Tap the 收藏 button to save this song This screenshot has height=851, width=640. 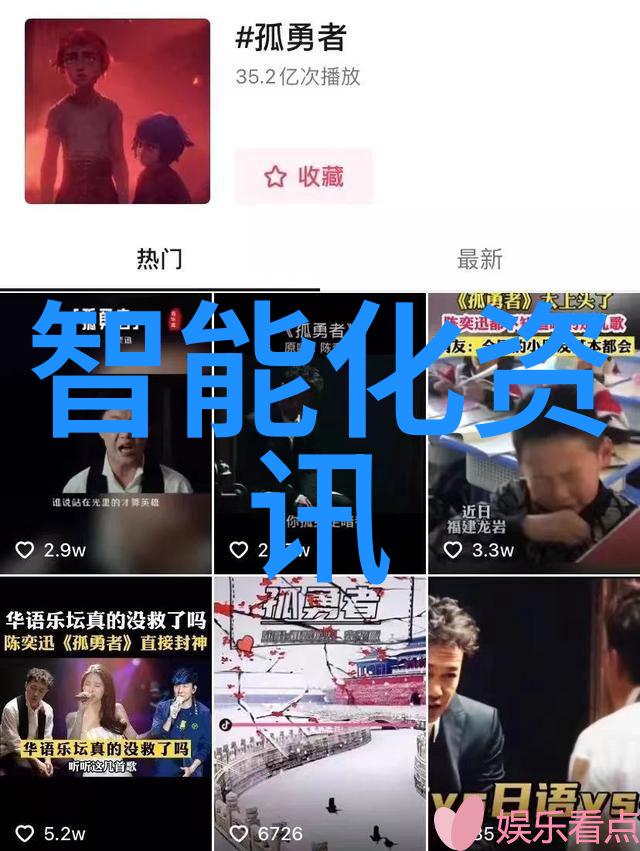pyautogui.click(x=304, y=177)
